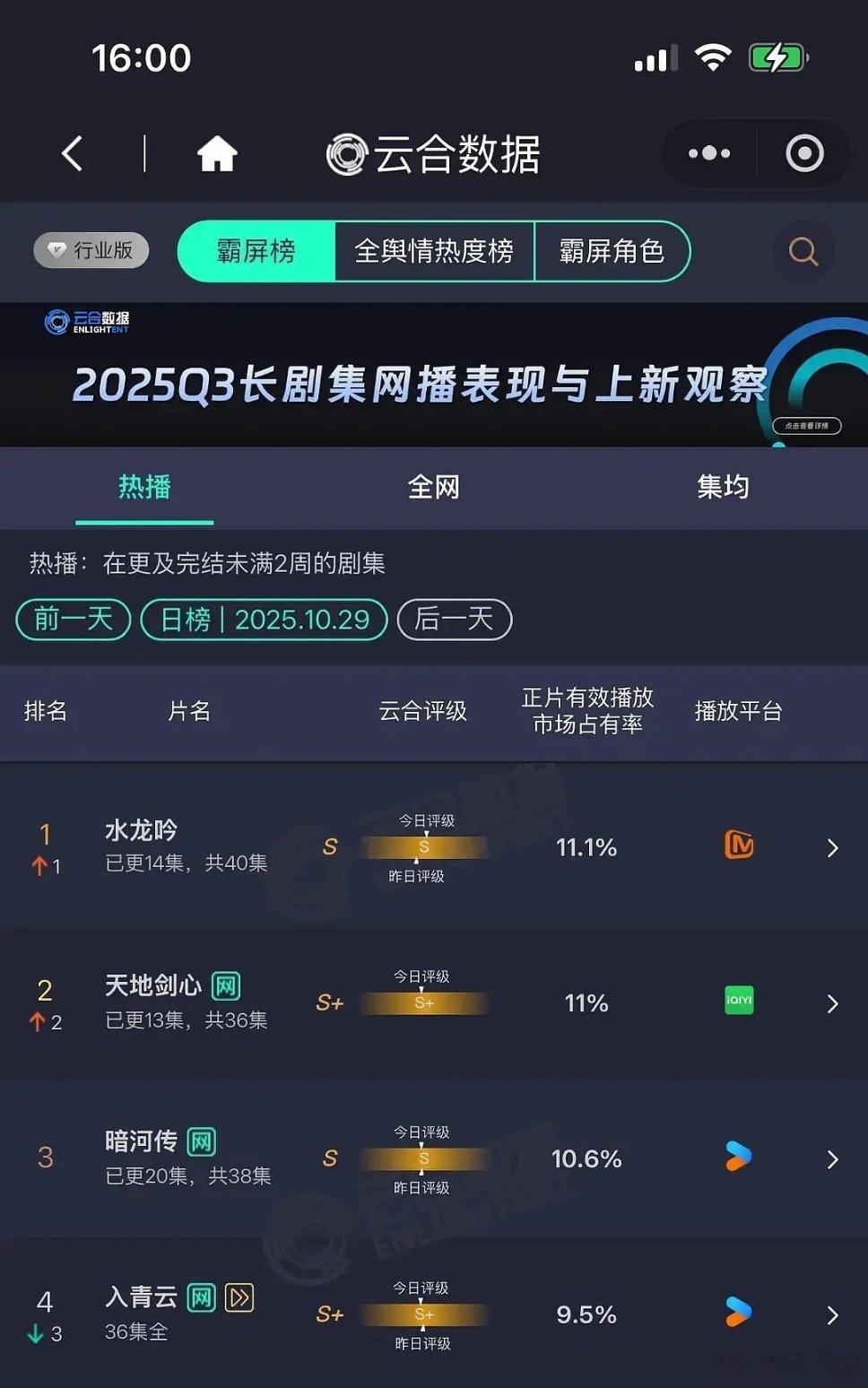This screenshot has width=868, height=1388.
Task: Expand details for 水龙吟 via right chevron
Action: click(x=833, y=848)
